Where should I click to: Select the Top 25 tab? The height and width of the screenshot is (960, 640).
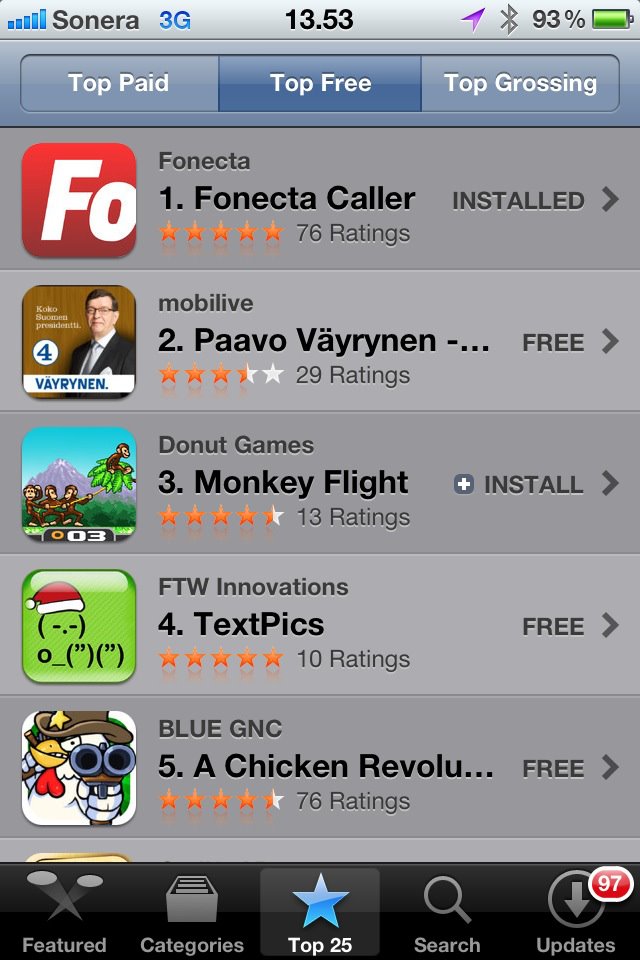click(x=320, y=912)
